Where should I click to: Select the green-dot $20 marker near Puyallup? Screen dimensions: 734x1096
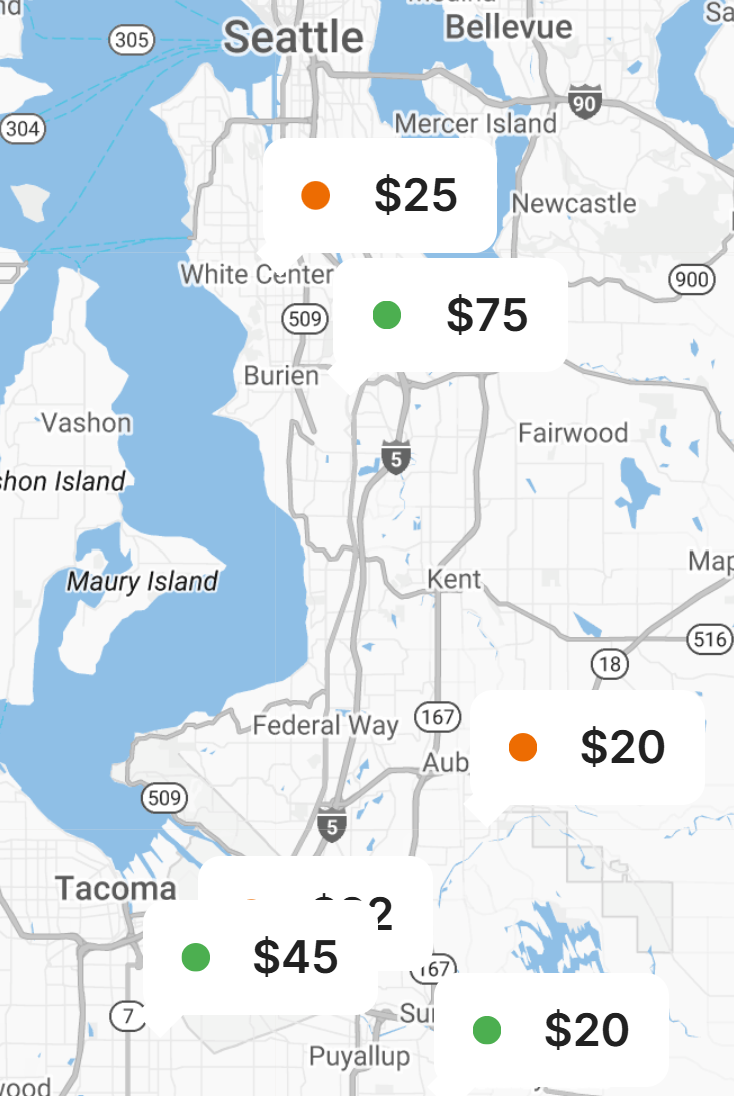pos(552,1029)
